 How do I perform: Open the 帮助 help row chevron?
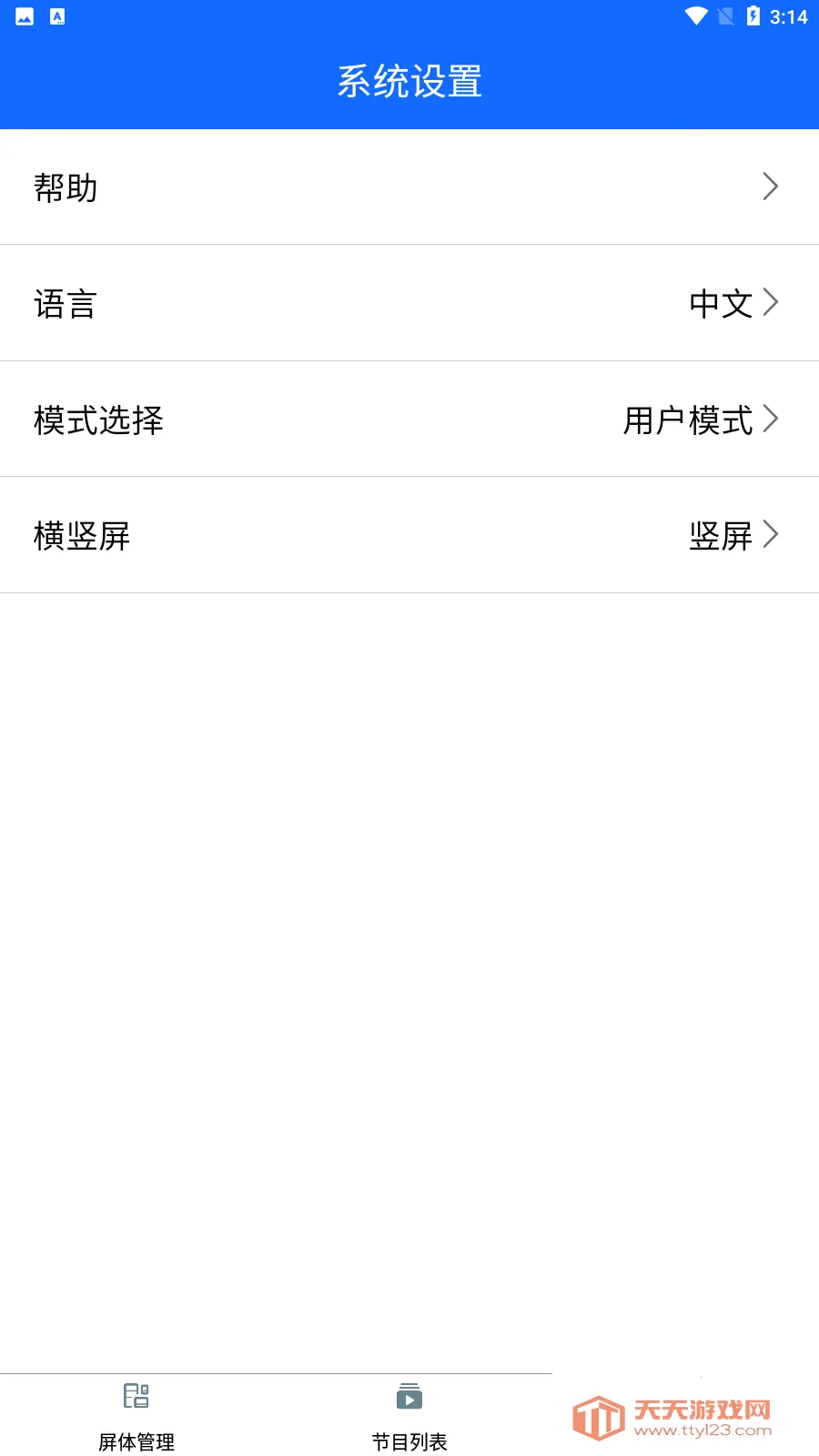[772, 187]
